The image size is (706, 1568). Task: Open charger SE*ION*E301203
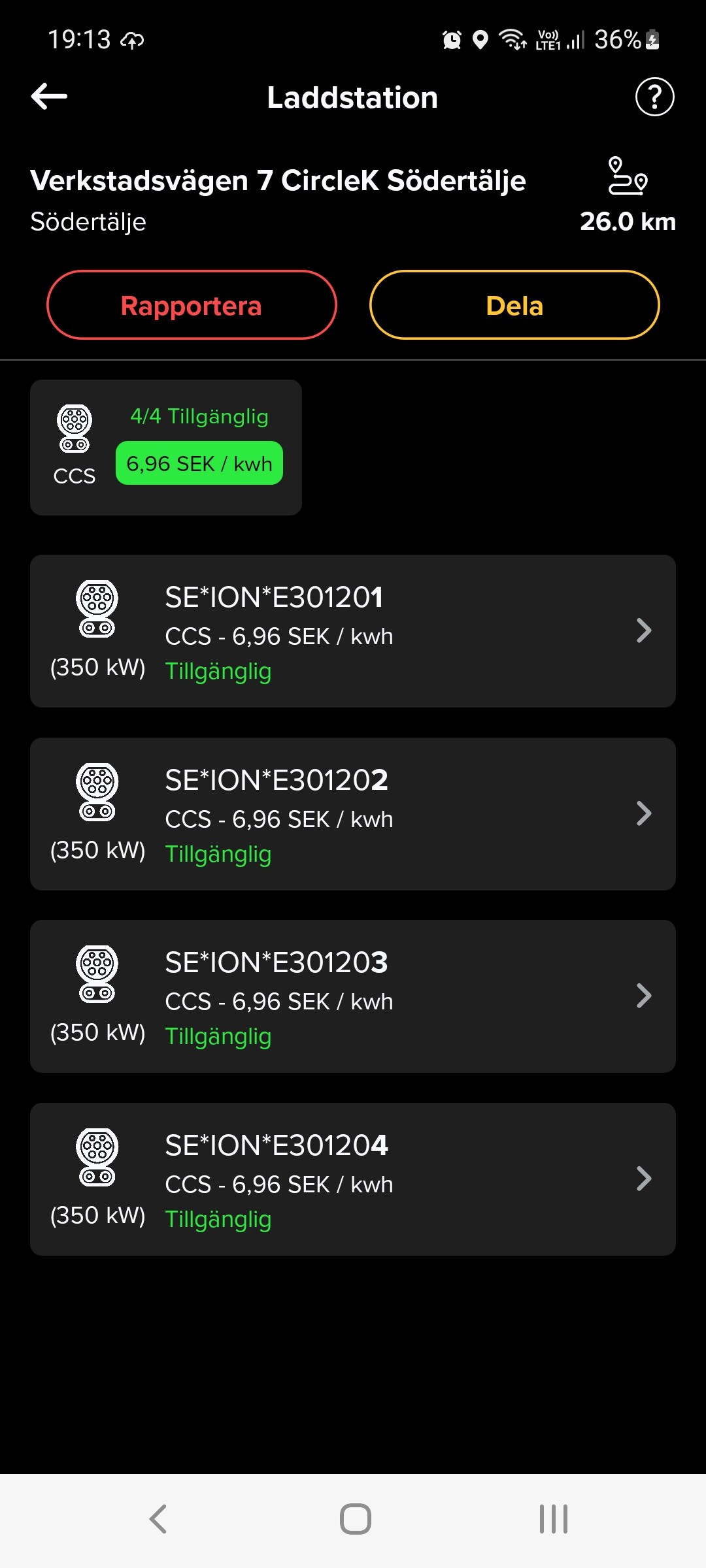coord(353,996)
